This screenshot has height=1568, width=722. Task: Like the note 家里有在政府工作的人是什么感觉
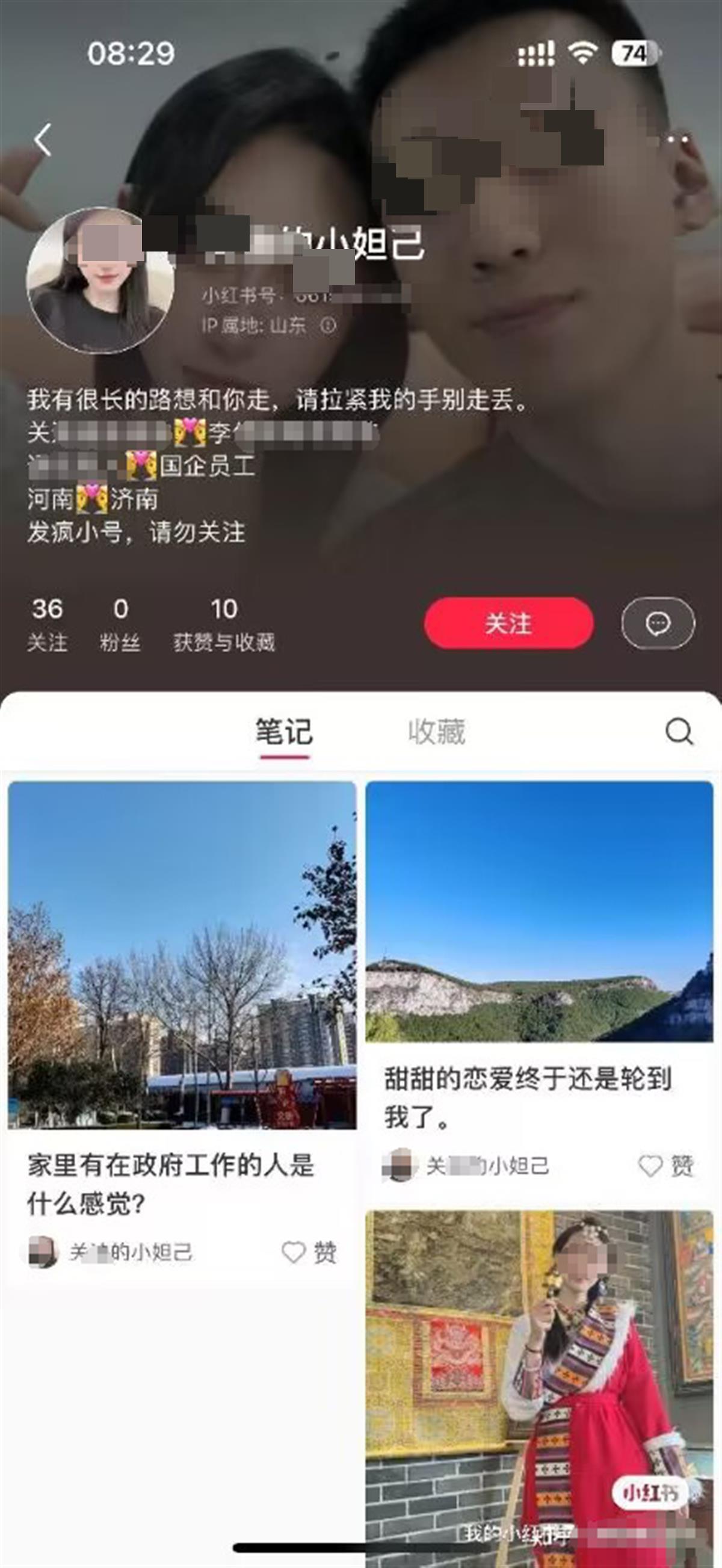pos(293,1252)
